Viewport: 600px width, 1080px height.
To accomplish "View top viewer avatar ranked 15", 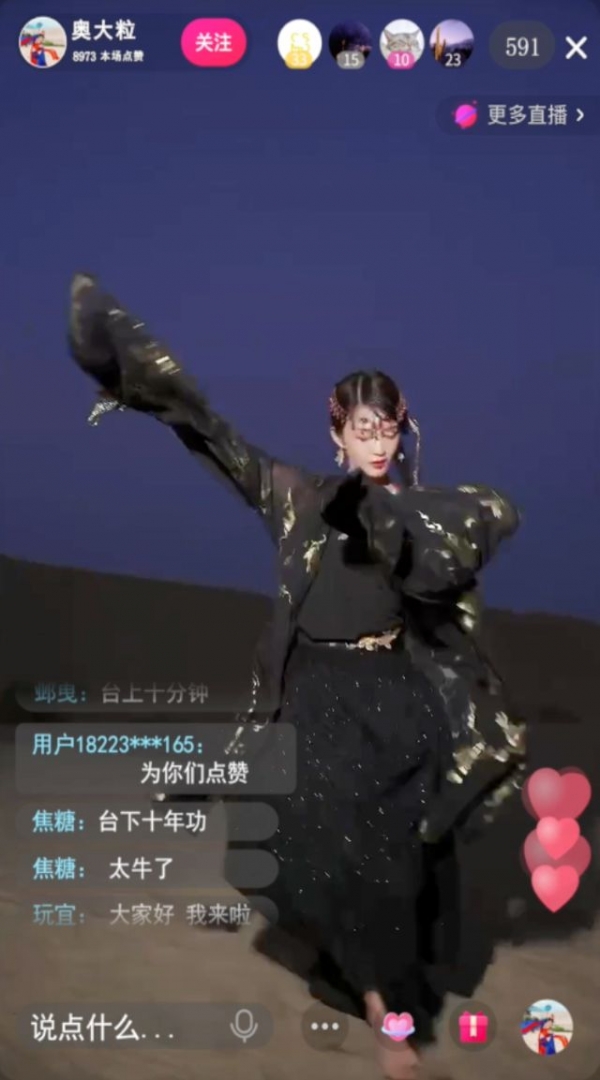I will click(x=350, y=44).
